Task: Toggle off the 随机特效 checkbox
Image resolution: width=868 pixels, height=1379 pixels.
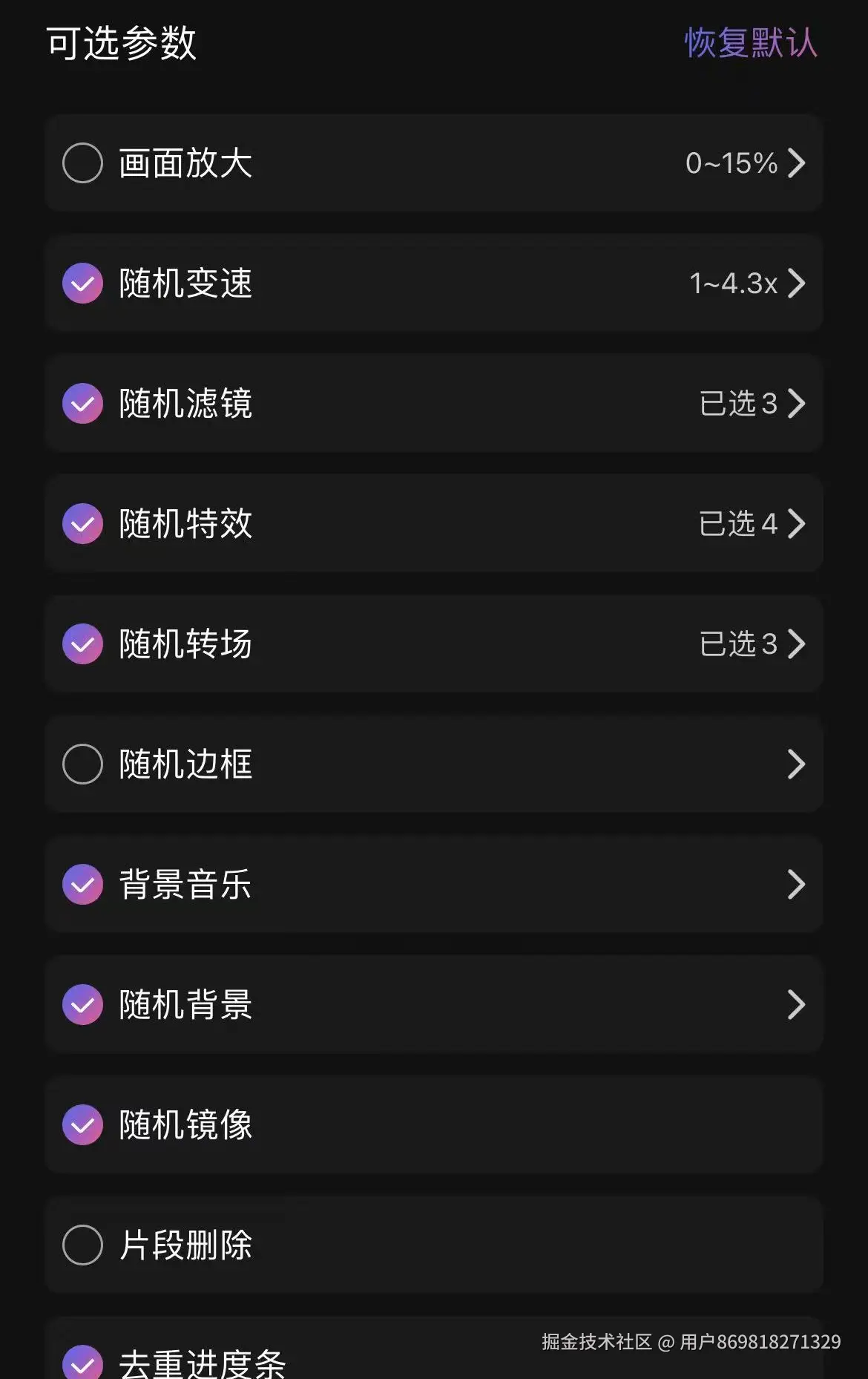Action: 82,524
